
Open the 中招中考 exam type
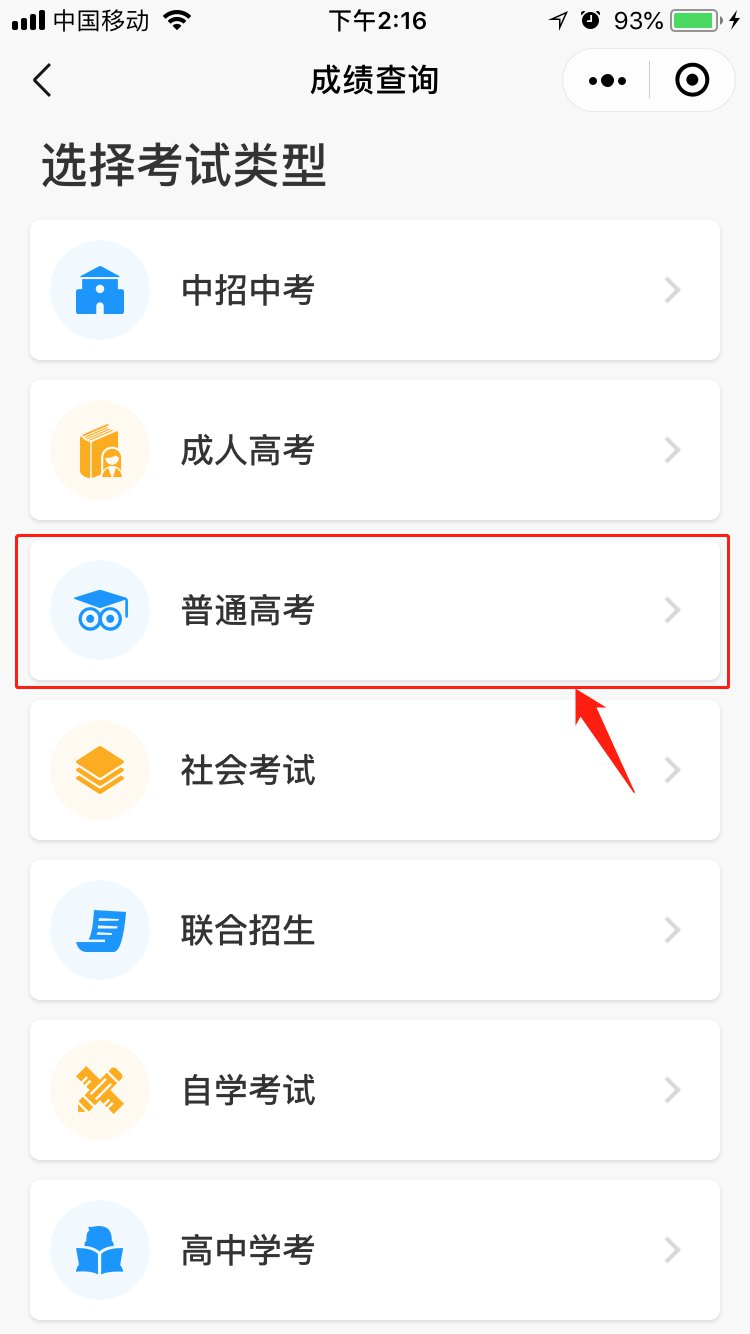(375, 290)
